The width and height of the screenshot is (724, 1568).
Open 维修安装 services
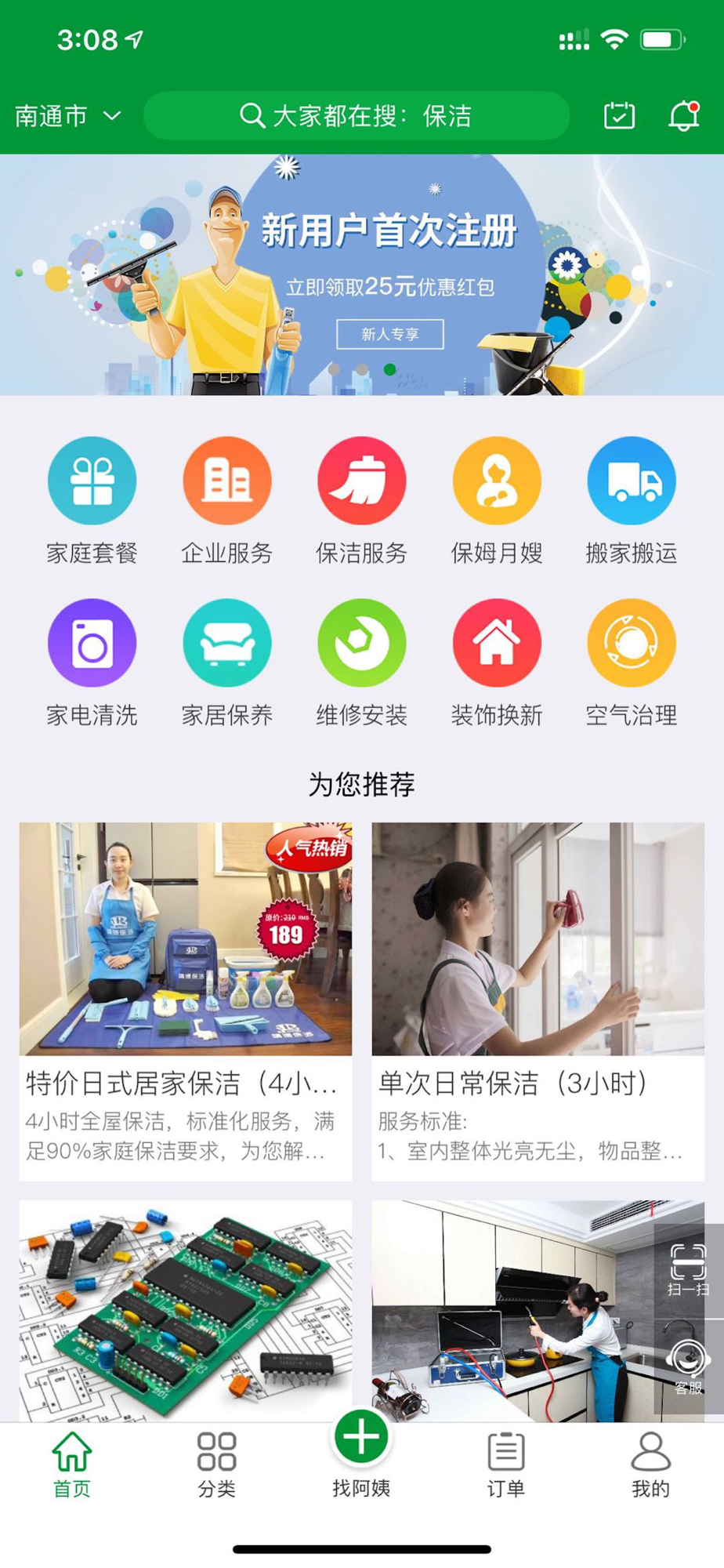click(361, 662)
